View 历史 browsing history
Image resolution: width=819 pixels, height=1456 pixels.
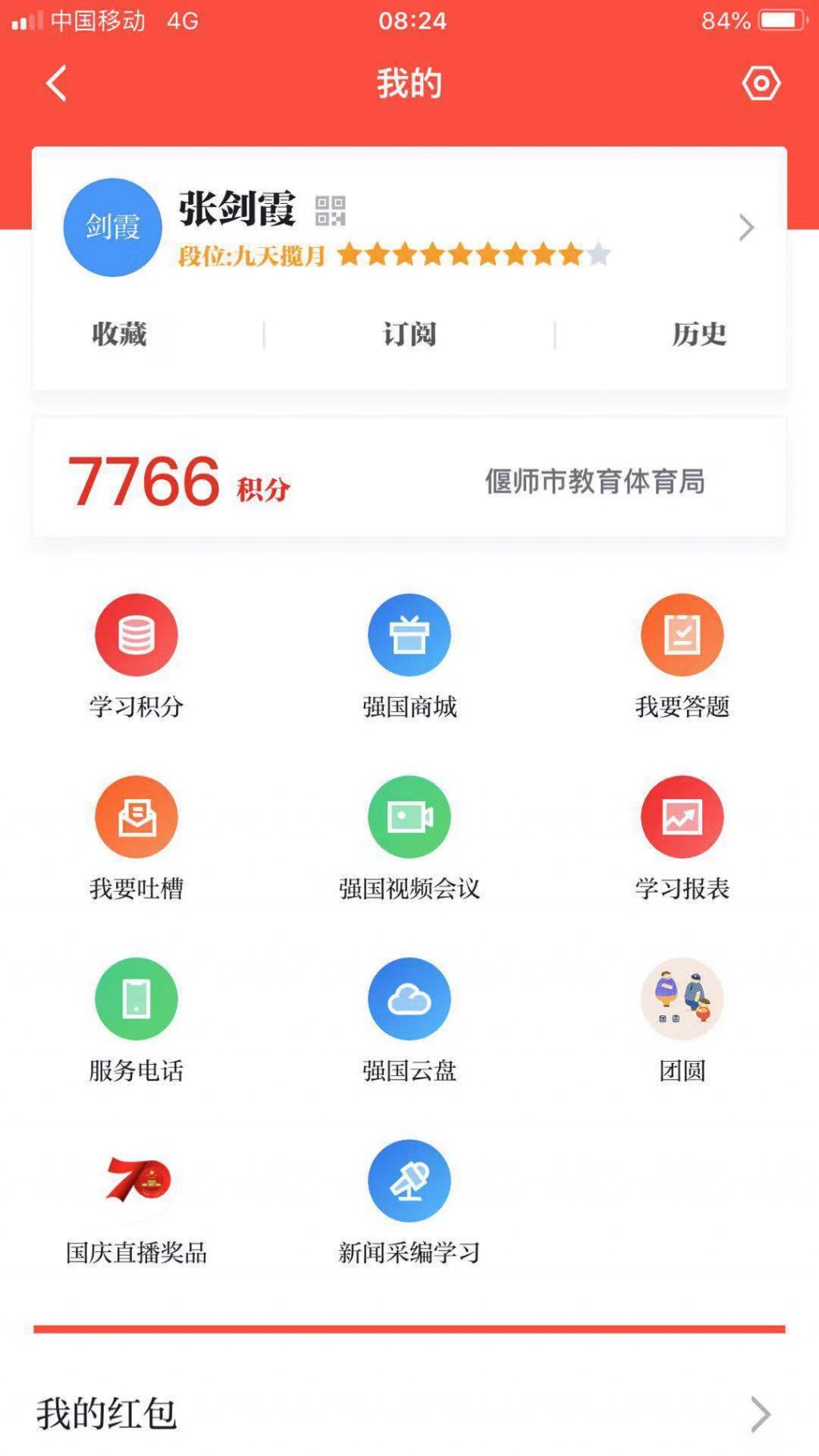click(698, 334)
